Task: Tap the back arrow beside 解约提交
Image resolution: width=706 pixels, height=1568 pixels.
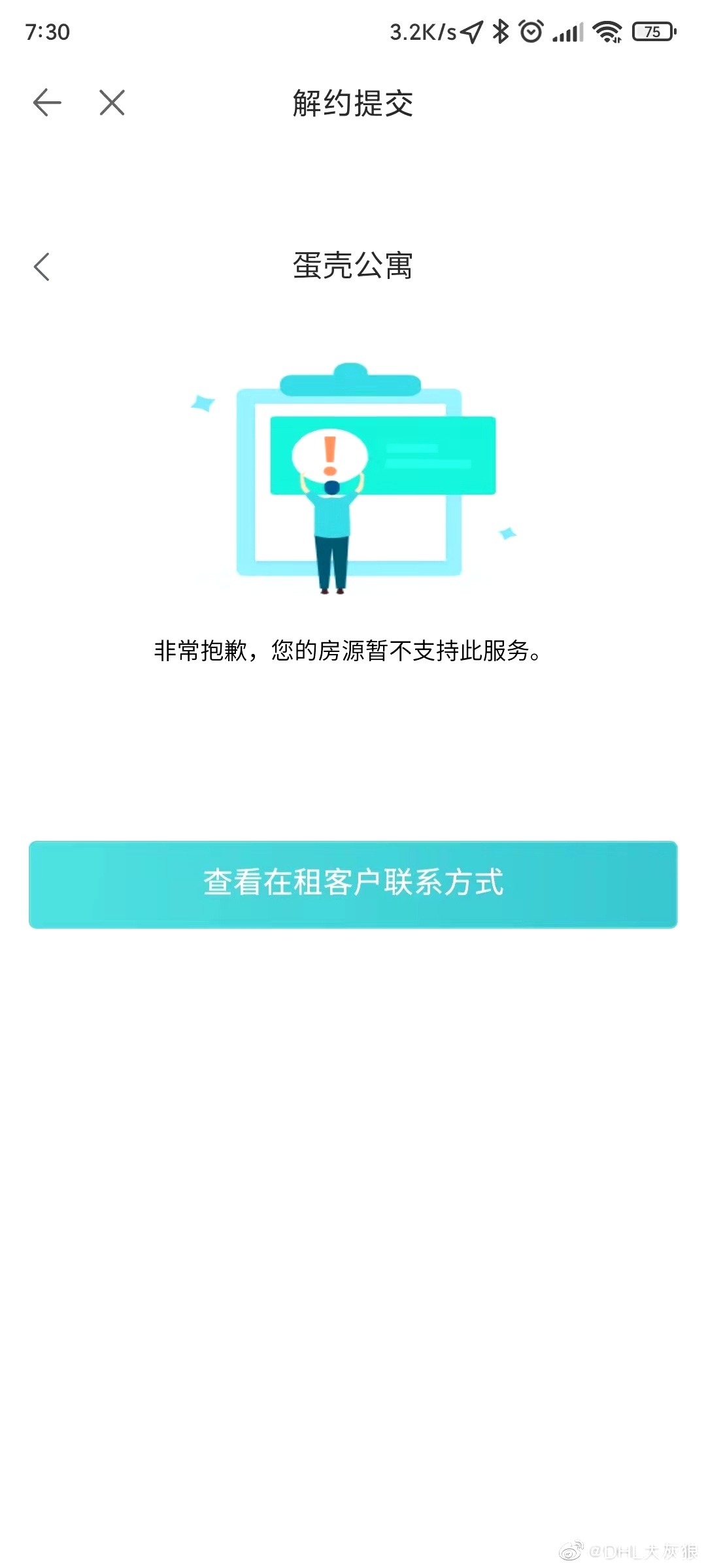Action: pos(47,103)
